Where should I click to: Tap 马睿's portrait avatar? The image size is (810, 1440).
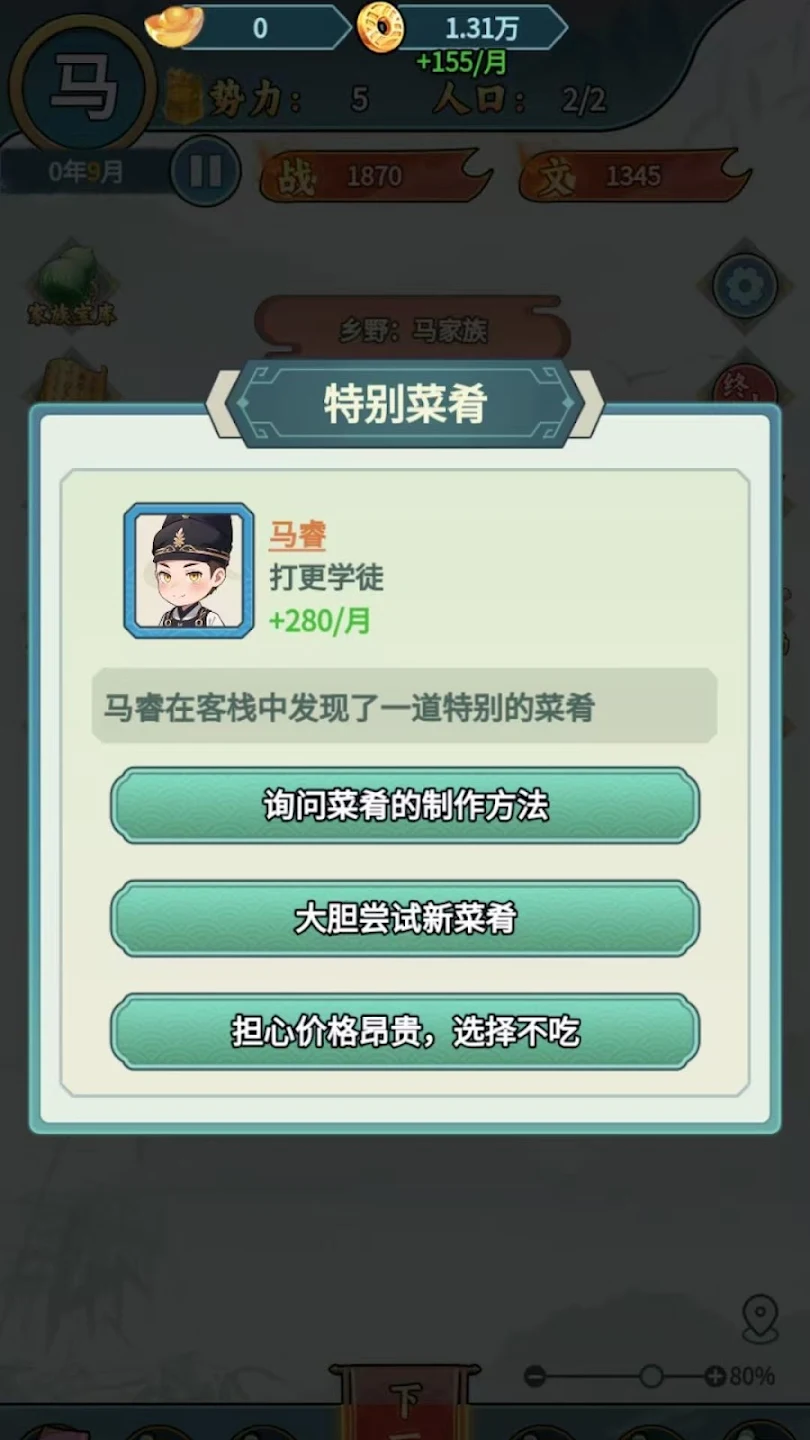click(189, 570)
